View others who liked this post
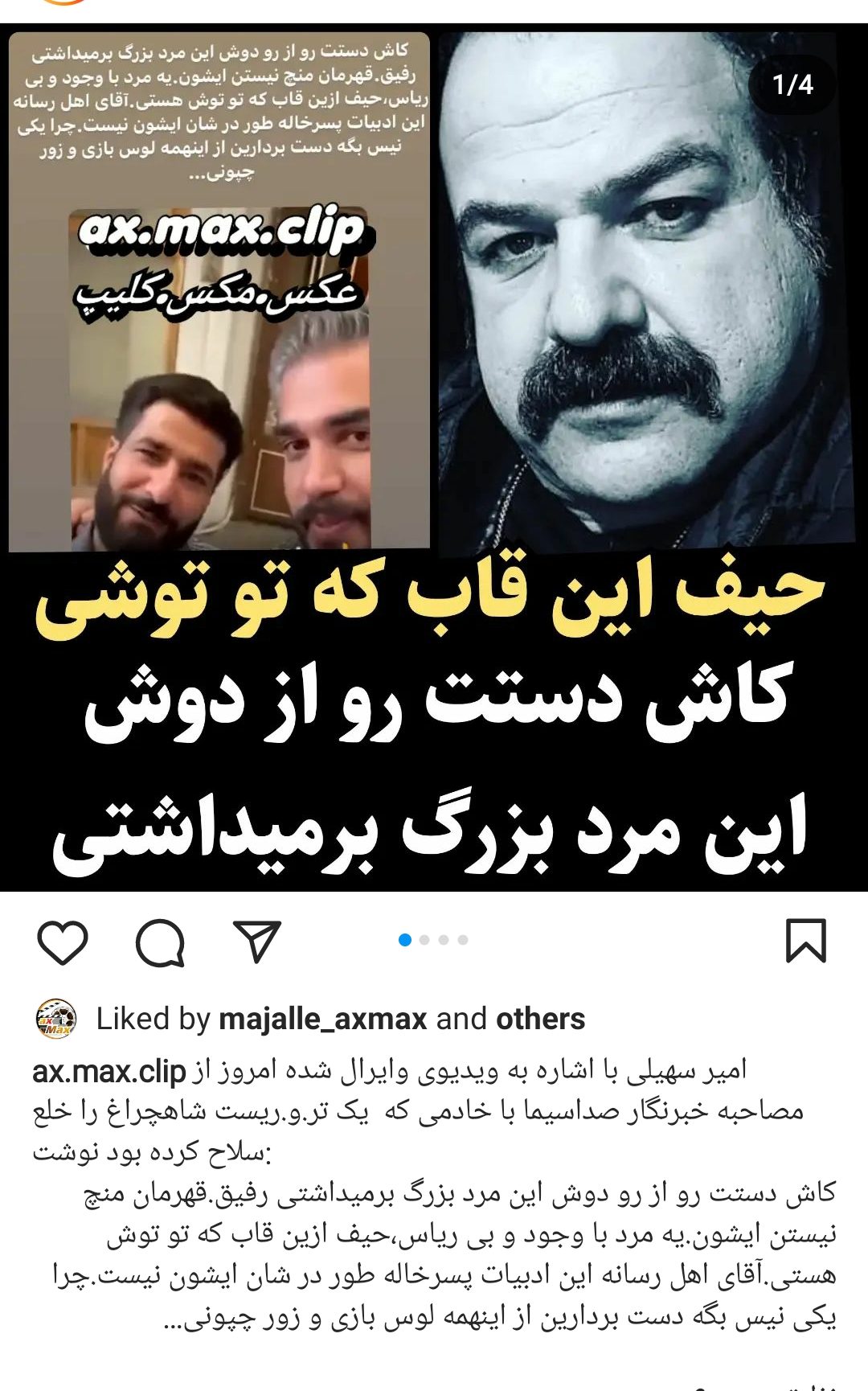Viewport: 868px width, 1391px height. click(540, 1019)
